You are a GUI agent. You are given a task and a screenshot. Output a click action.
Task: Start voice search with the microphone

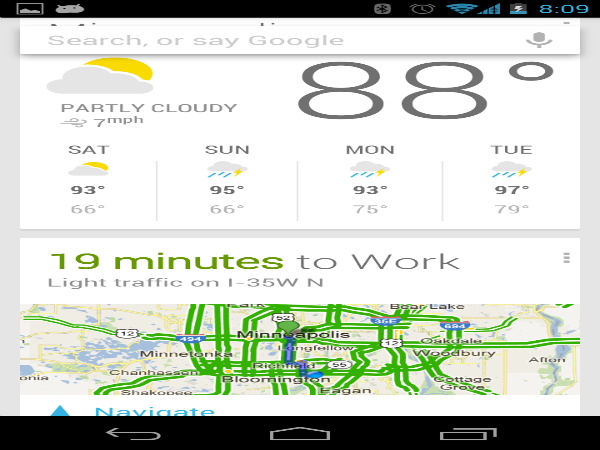538,40
